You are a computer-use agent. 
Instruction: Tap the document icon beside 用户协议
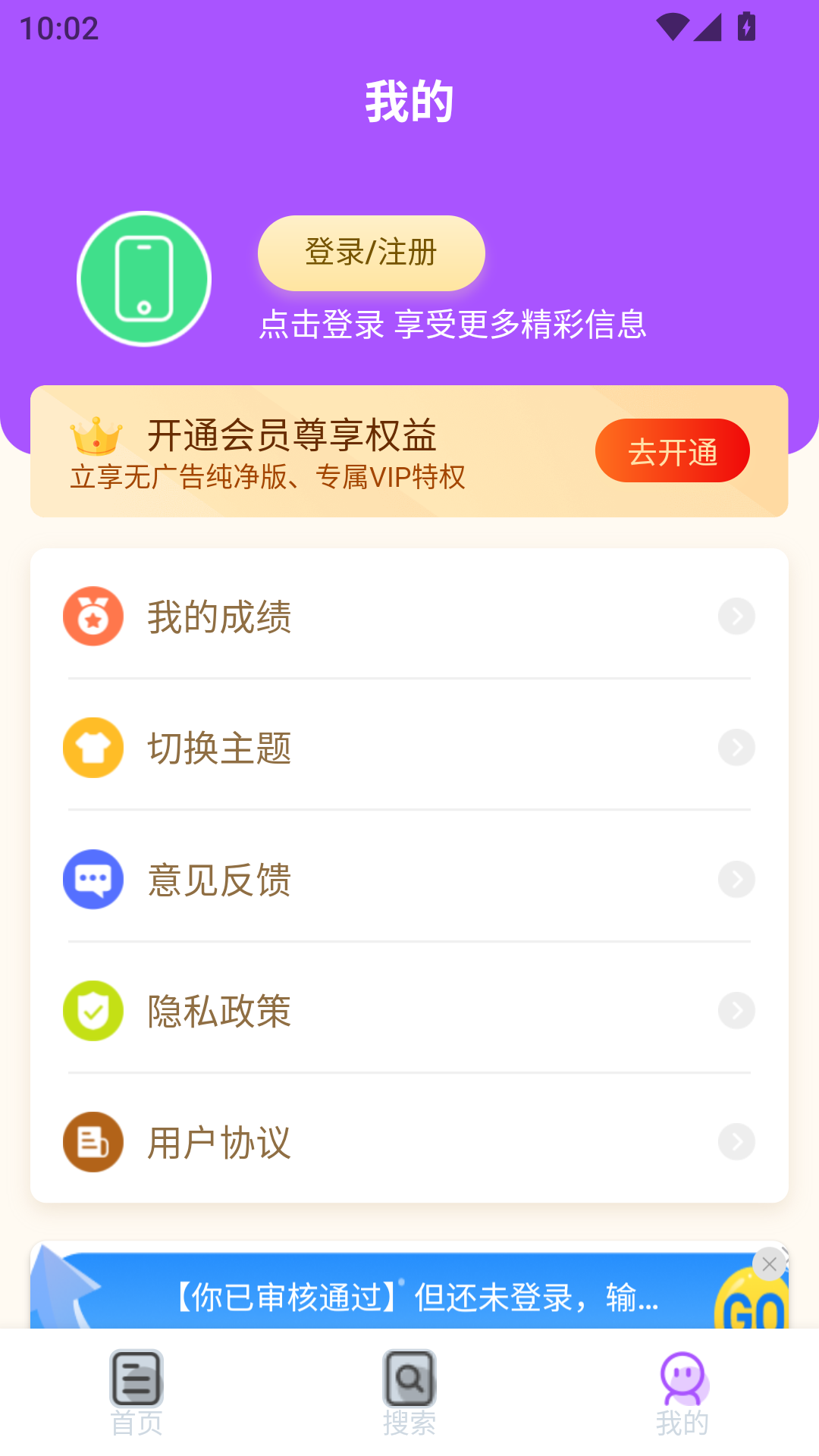coord(93,1142)
